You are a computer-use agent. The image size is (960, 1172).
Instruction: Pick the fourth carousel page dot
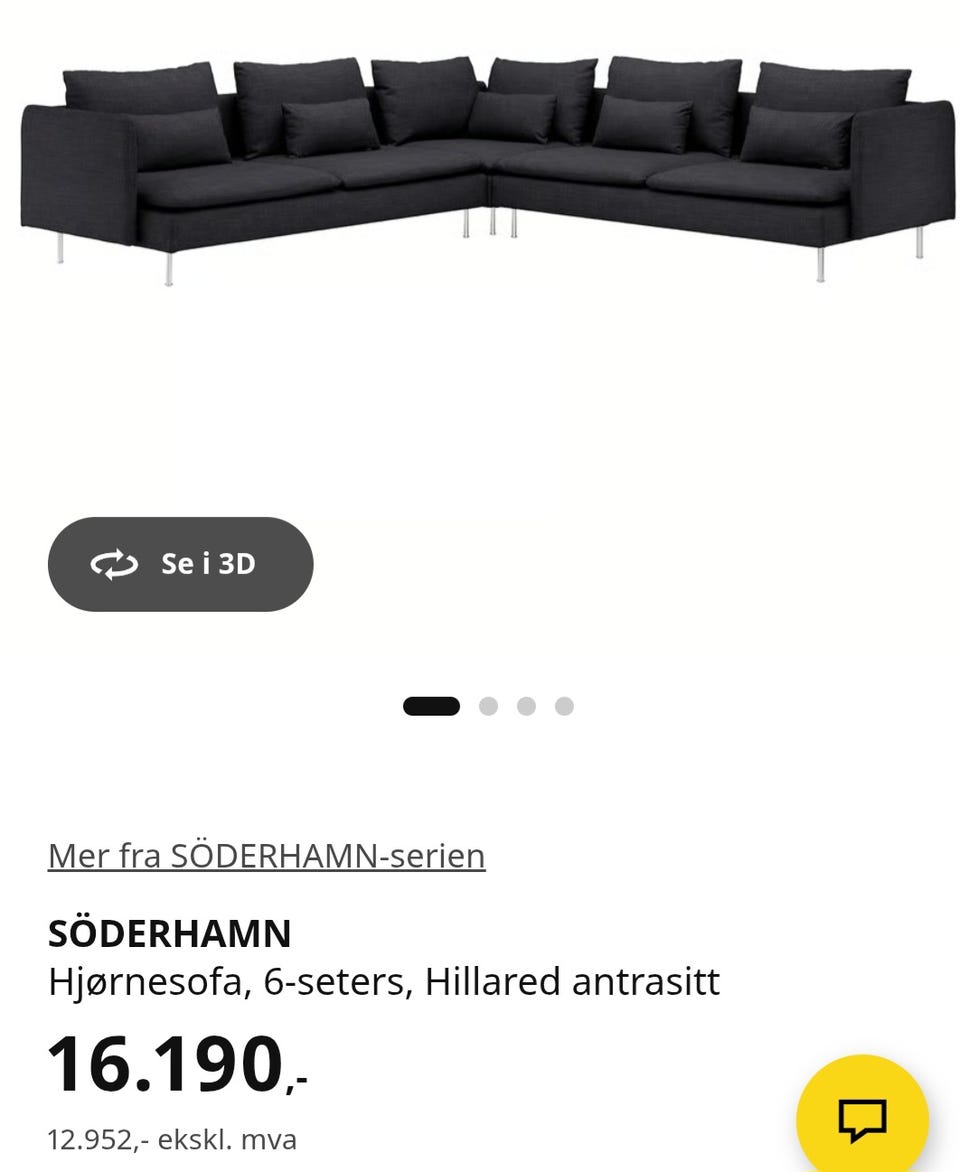pyautogui.click(x=564, y=705)
